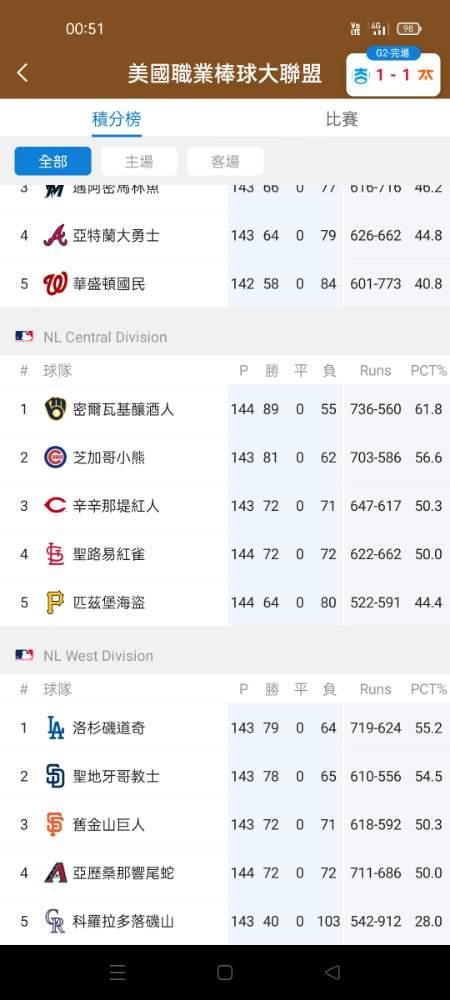Screen dimensions: 450x1000
Task: Open the G2 1-1 score widget
Action: [x=393, y=72]
